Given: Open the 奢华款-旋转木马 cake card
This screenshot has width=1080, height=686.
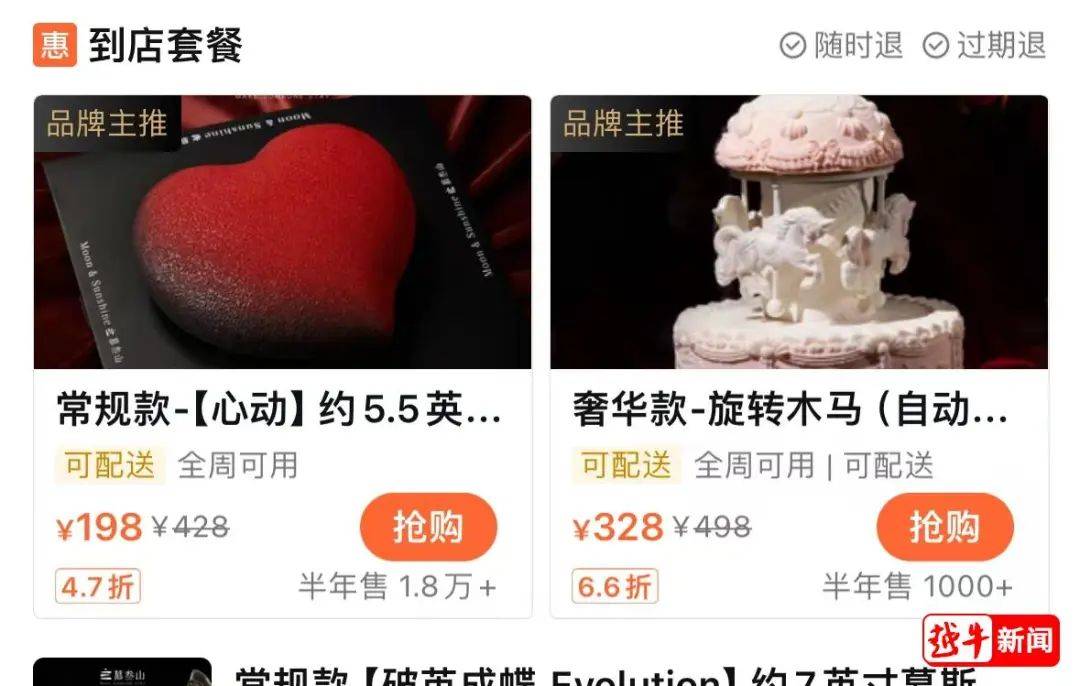Looking at the screenshot, I should point(797,410).
